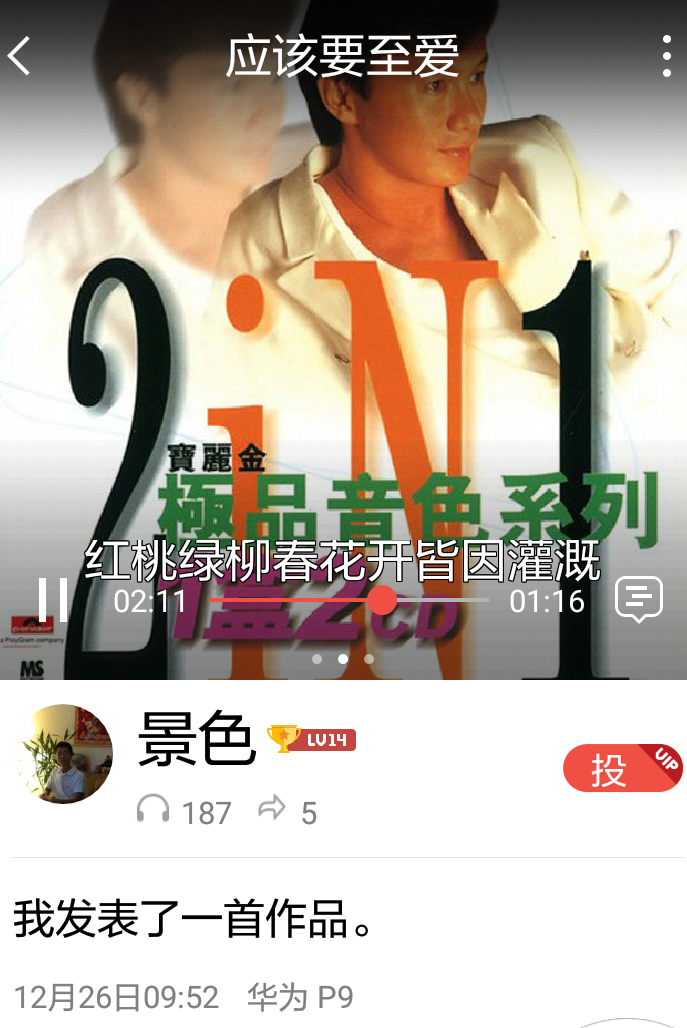Go back using the top-left arrow
The width and height of the screenshot is (687, 1028).
click(20, 56)
